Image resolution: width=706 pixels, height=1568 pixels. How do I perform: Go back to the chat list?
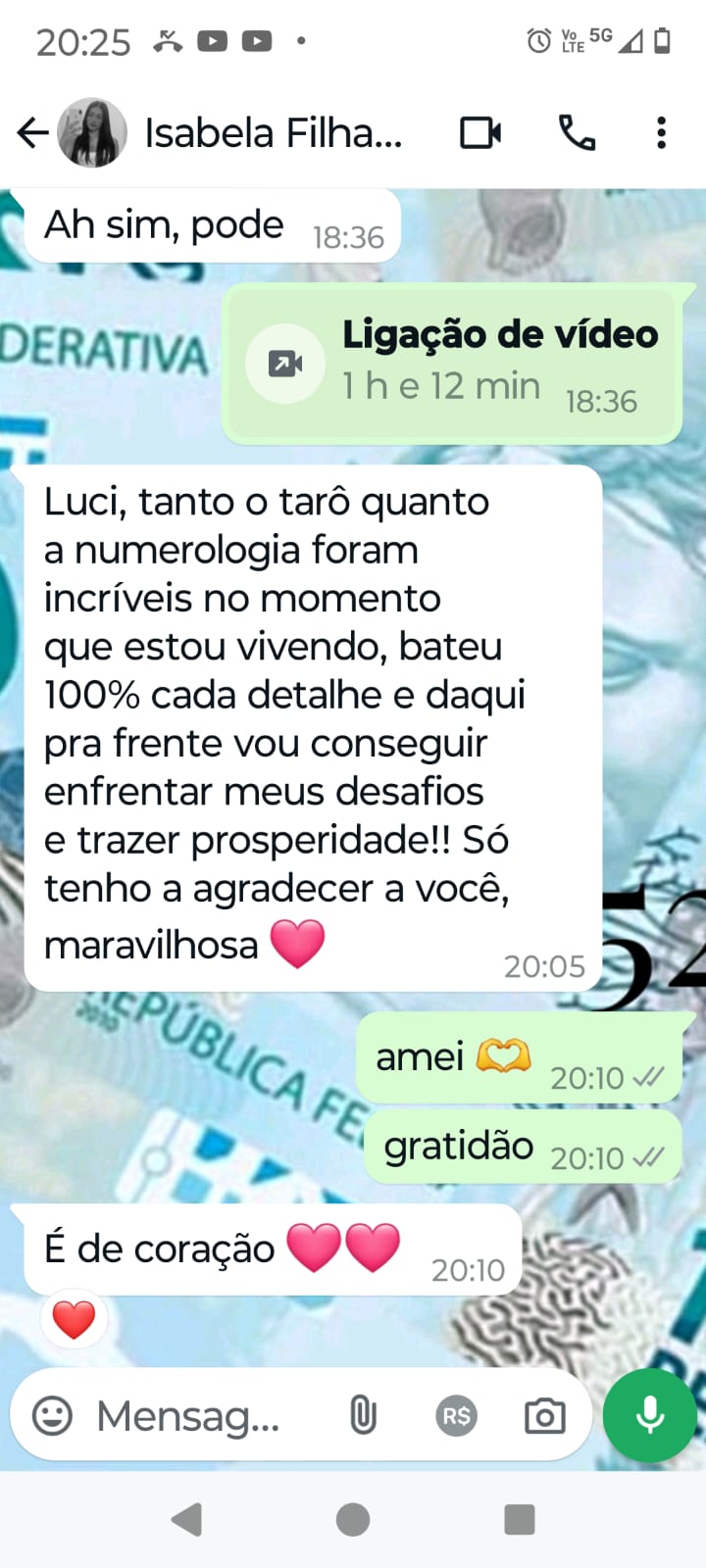pyautogui.click(x=32, y=132)
